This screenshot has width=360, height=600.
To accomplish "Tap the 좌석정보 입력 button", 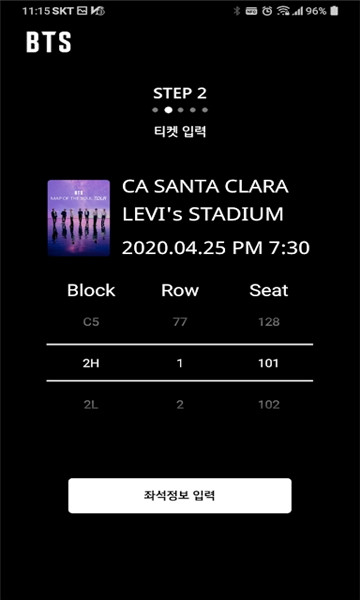I will 179,496.
